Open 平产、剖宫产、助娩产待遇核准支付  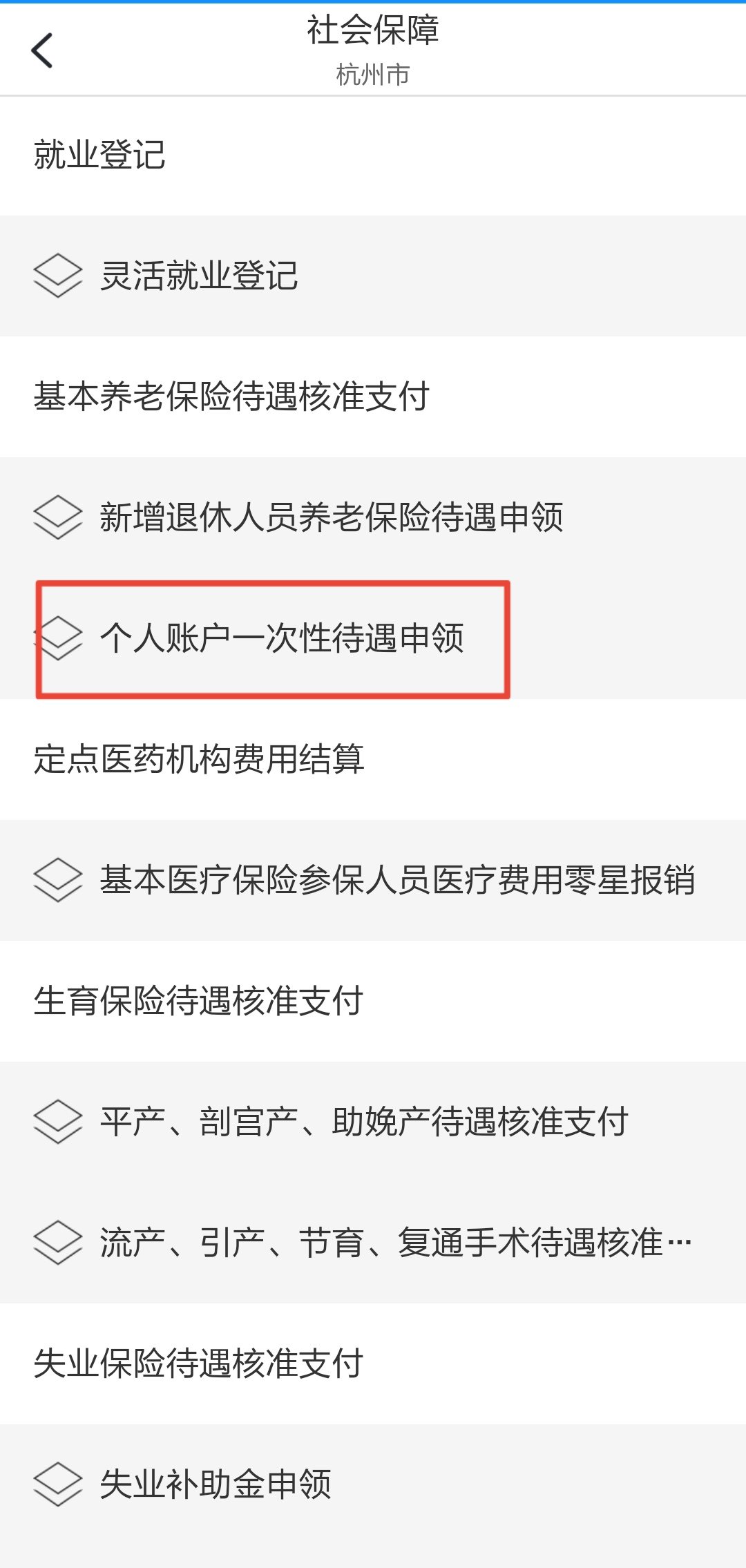point(363,1122)
